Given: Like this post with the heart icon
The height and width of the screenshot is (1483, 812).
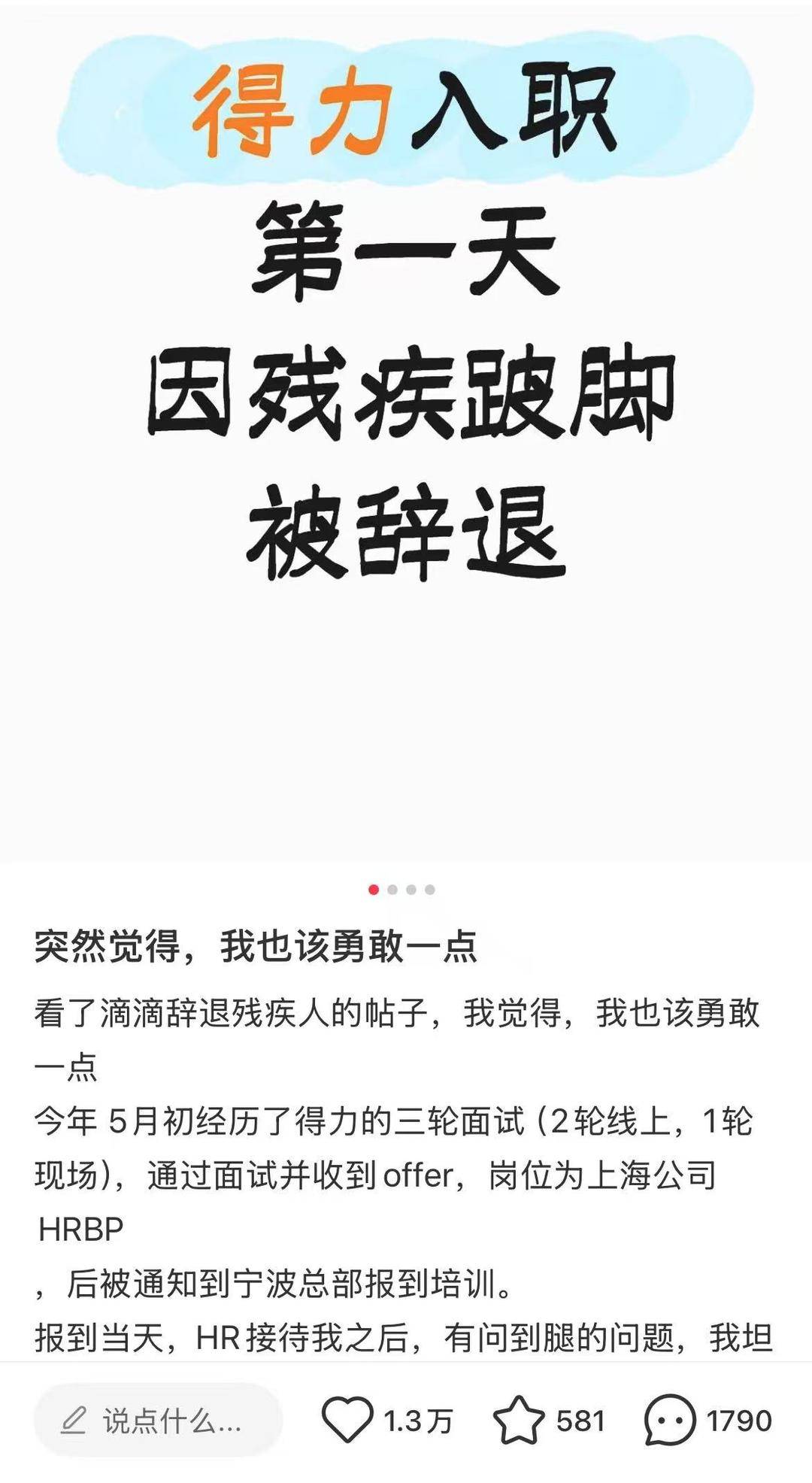Looking at the screenshot, I should pos(347,1420).
